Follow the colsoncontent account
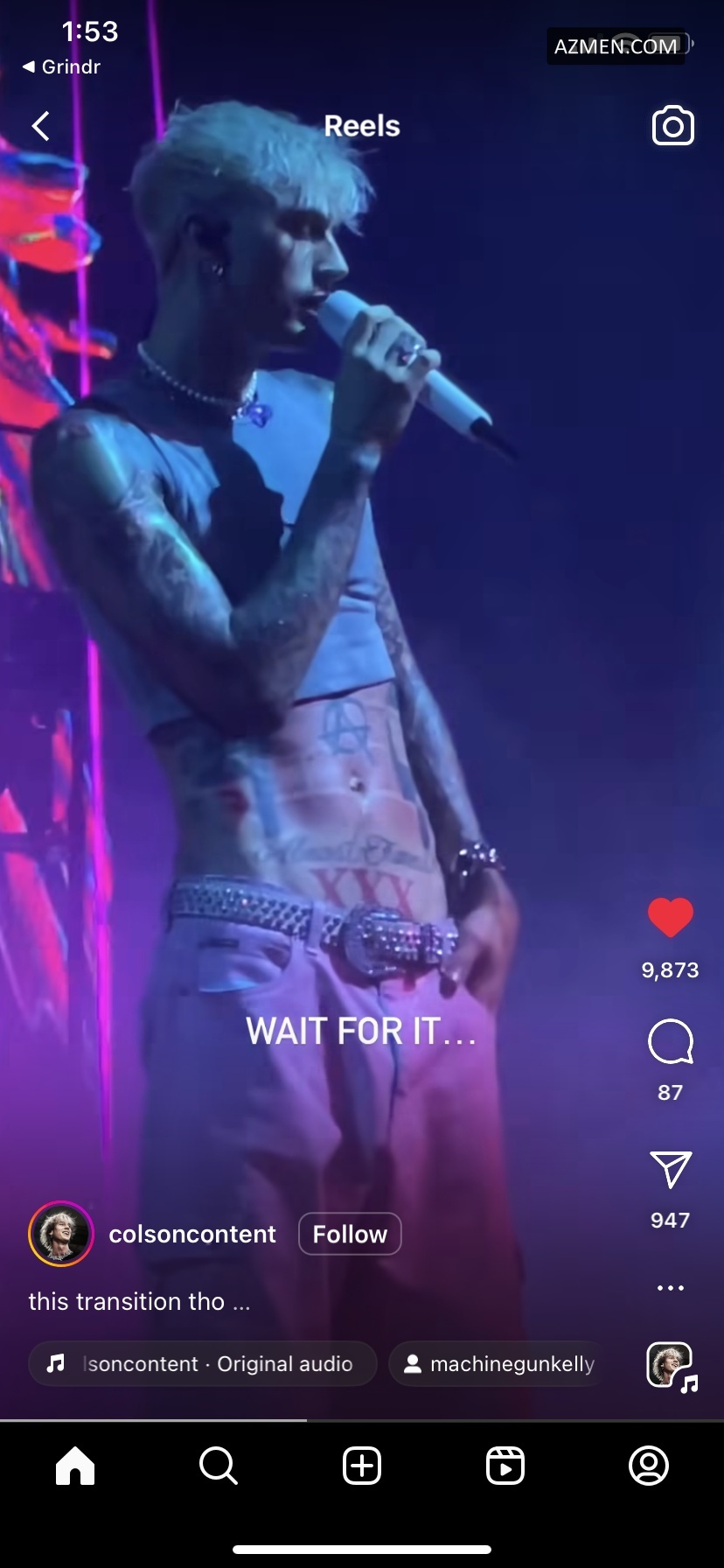This screenshot has width=724, height=1568. (350, 1234)
